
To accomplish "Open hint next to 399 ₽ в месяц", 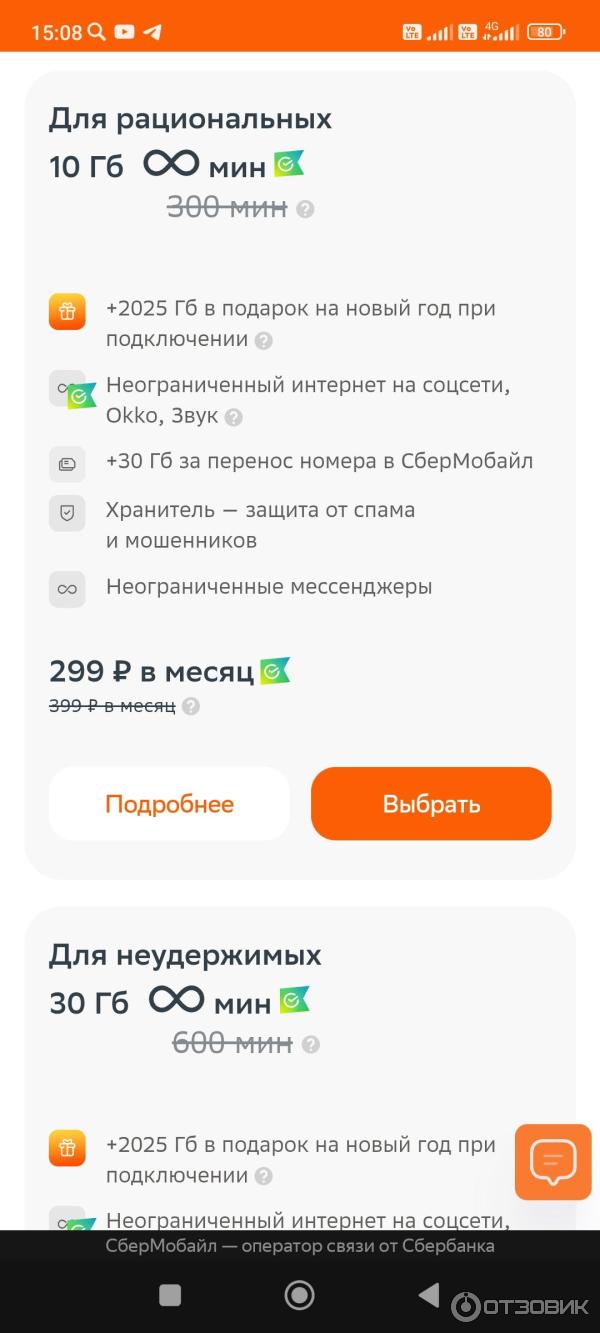I will click(191, 706).
